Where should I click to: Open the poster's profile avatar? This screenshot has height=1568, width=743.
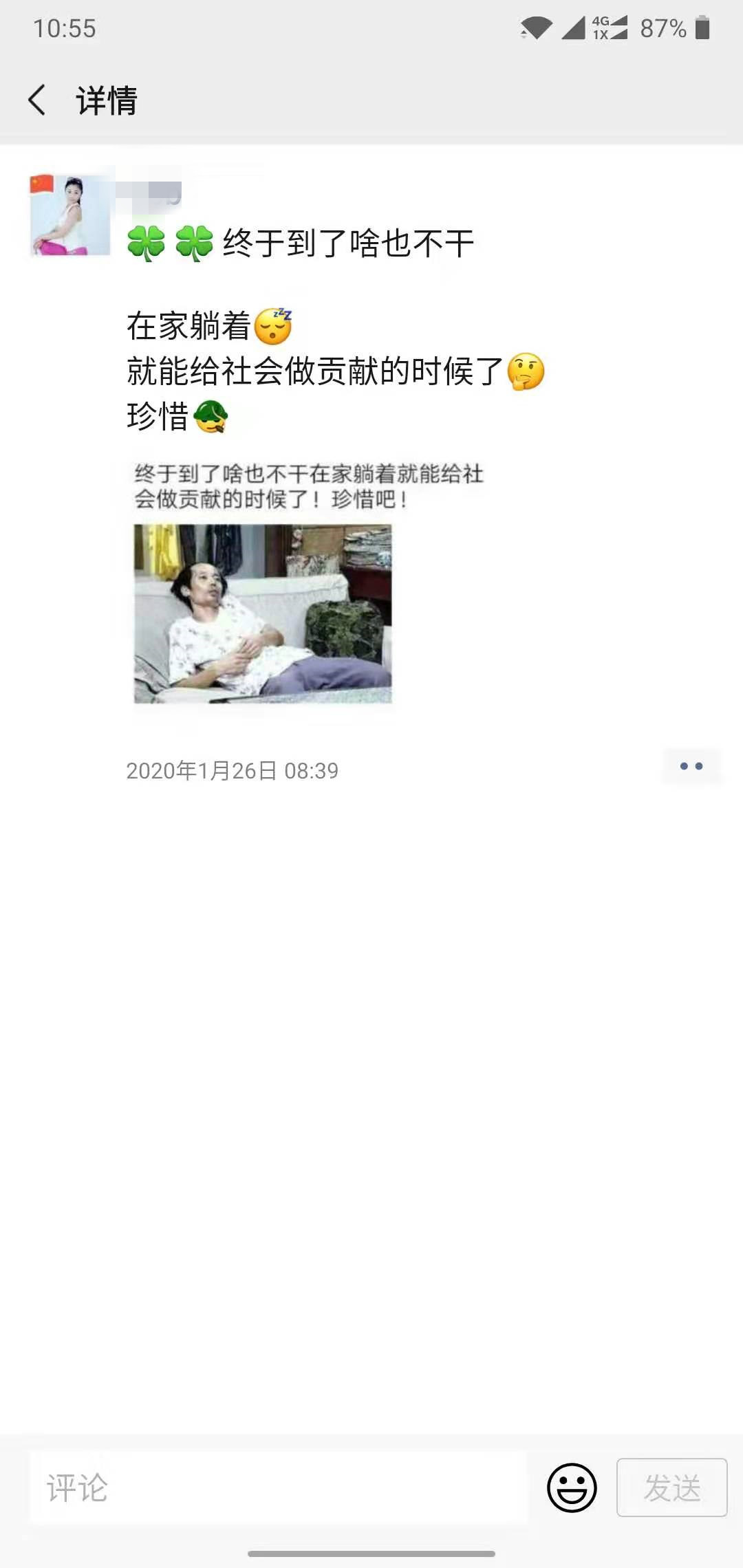(69, 215)
